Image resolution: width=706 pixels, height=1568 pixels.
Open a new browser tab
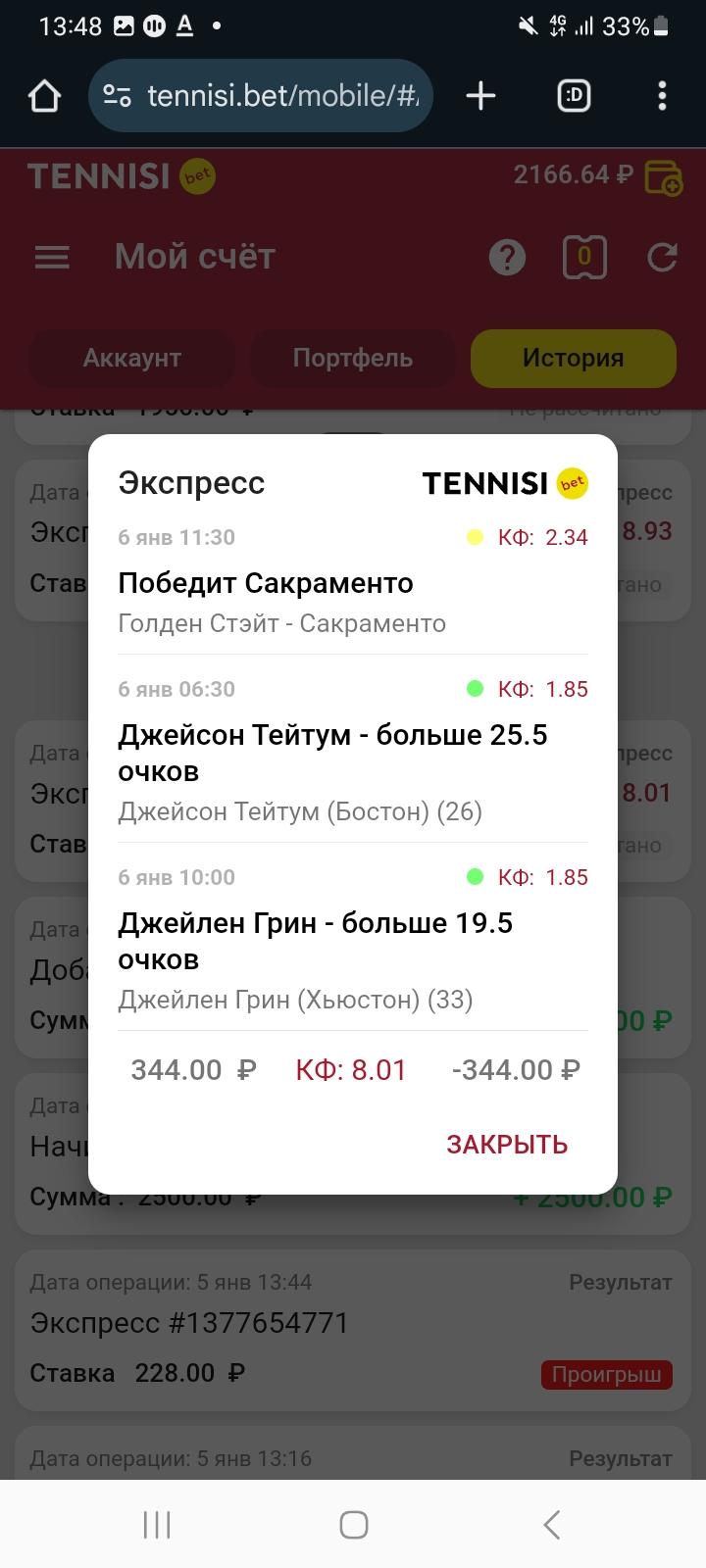coord(480,96)
